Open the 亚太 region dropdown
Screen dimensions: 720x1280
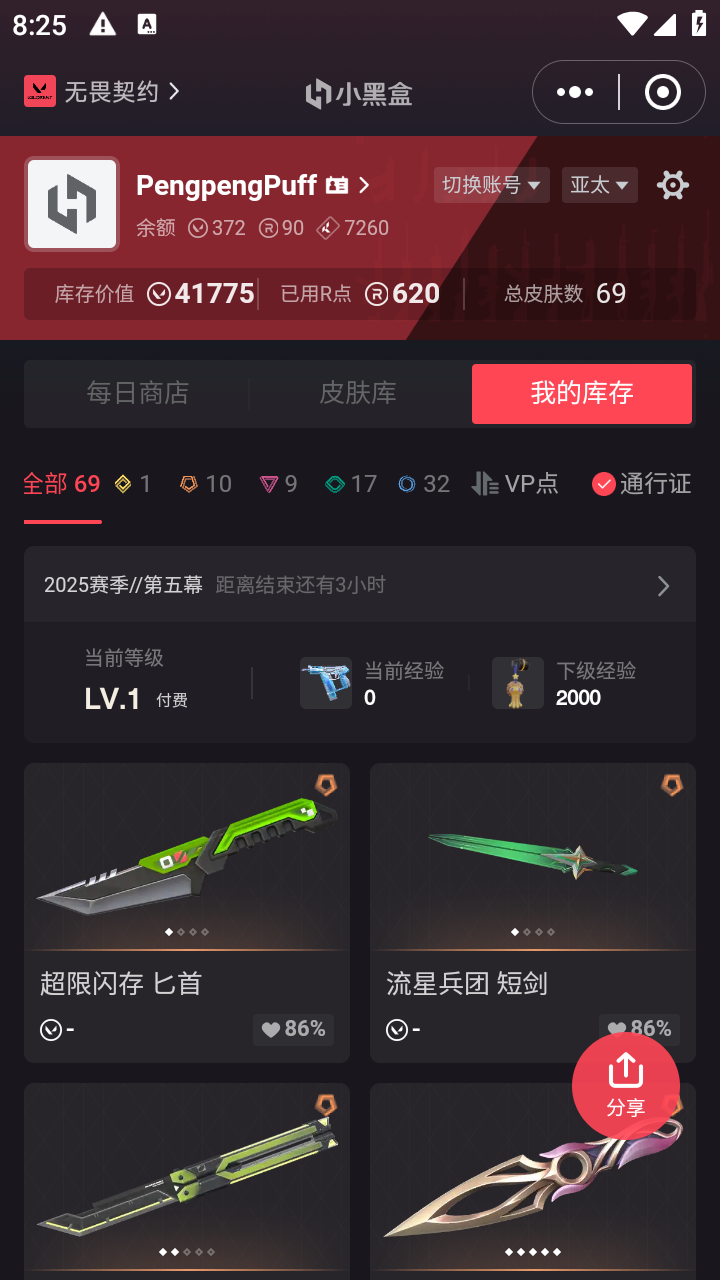point(599,185)
